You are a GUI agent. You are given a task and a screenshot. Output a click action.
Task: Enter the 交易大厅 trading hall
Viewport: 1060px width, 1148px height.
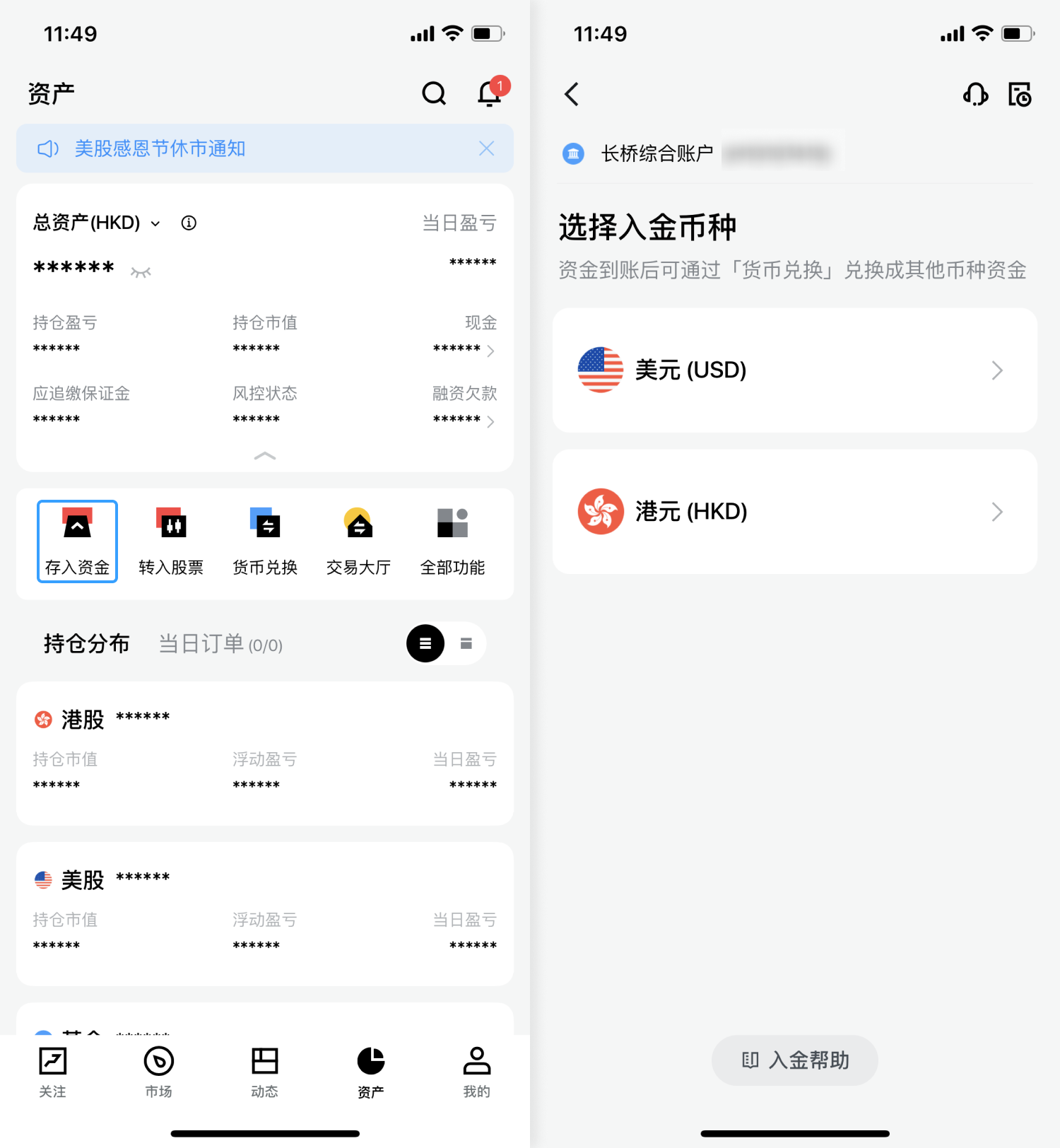point(358,541)
